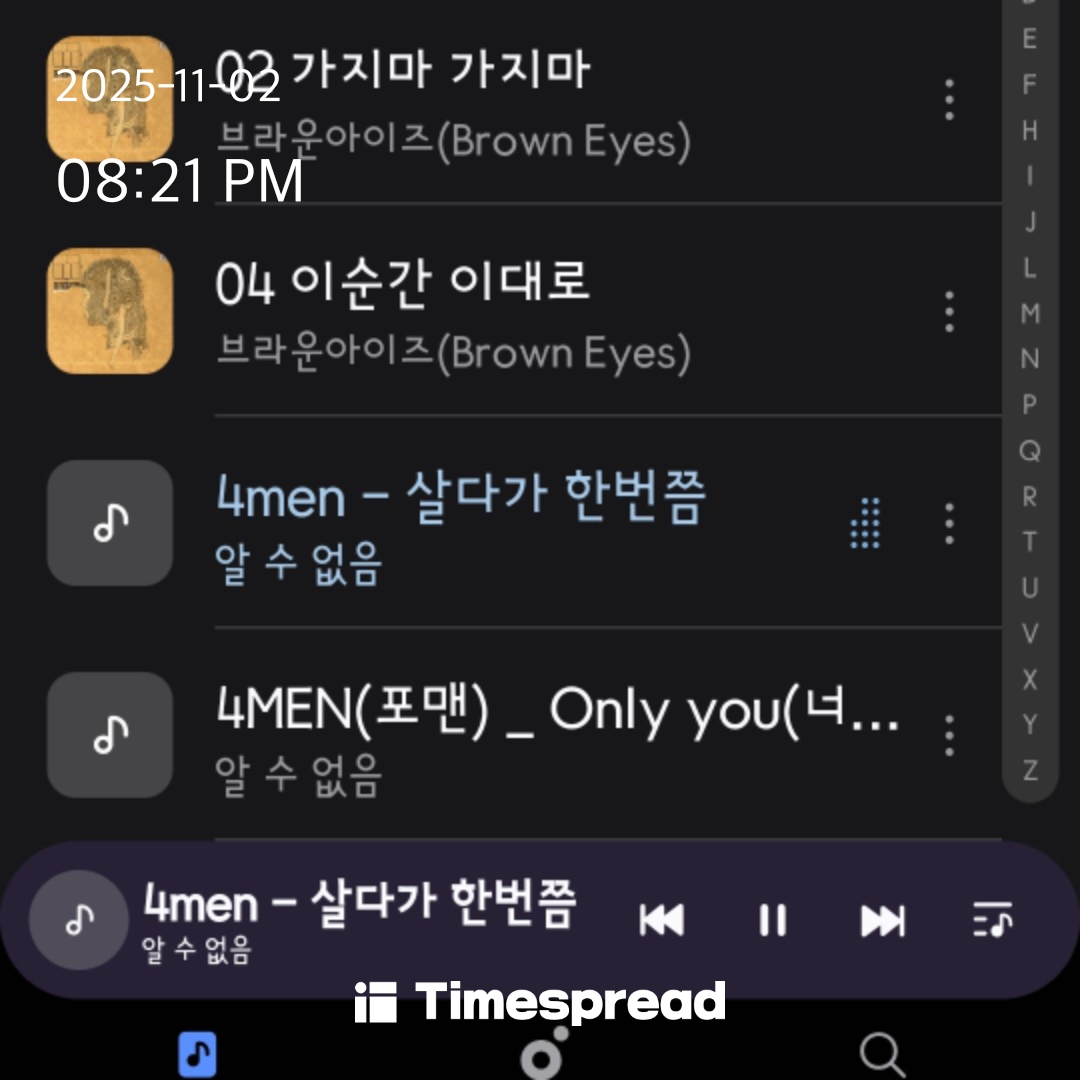Open overflow menu for 03 가지마 가지마
The width and height of the screenshot is (1080, 1080).
tap(949, 100)
